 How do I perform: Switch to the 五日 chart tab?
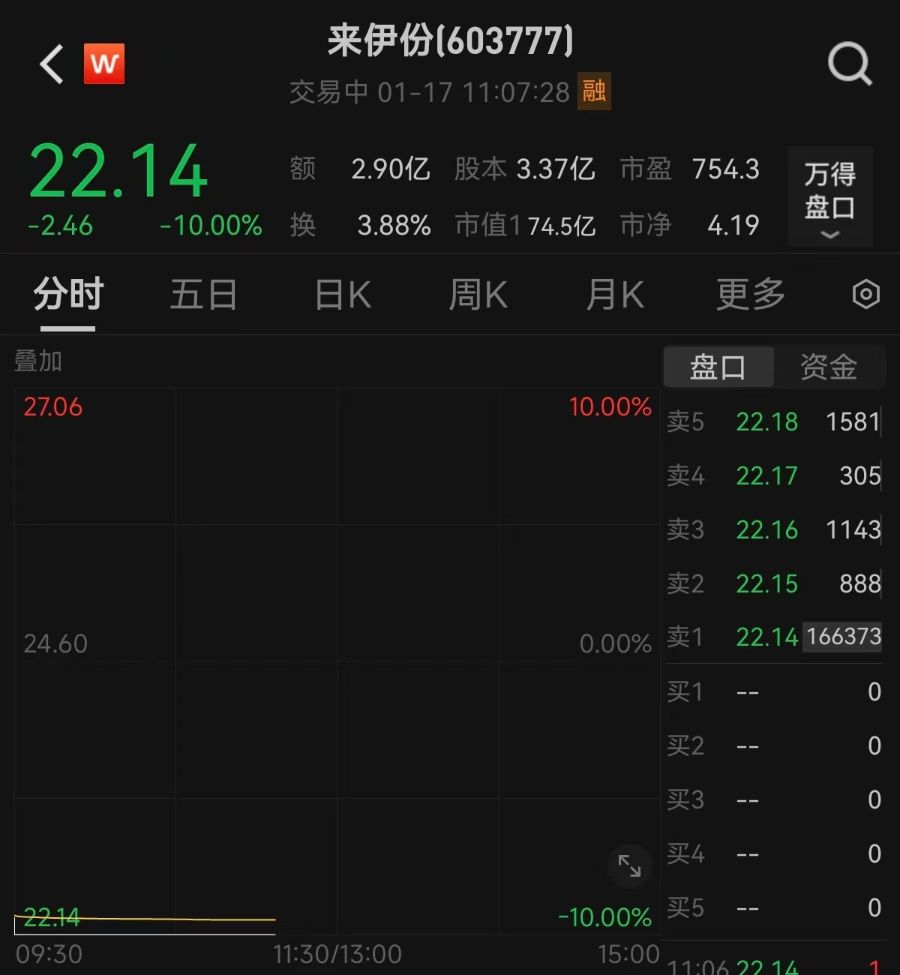[x=204, y=295]
